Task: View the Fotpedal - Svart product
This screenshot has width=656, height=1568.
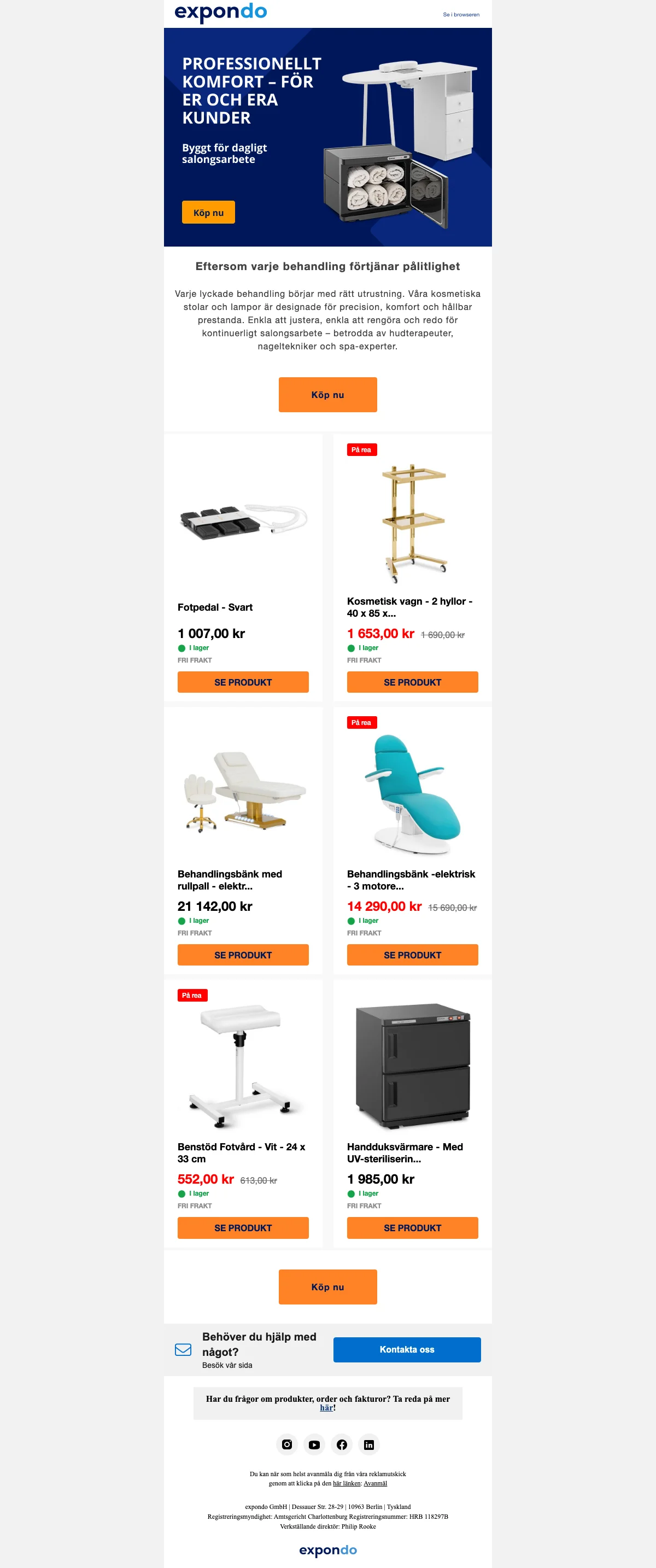Action: tap(243, 682)
